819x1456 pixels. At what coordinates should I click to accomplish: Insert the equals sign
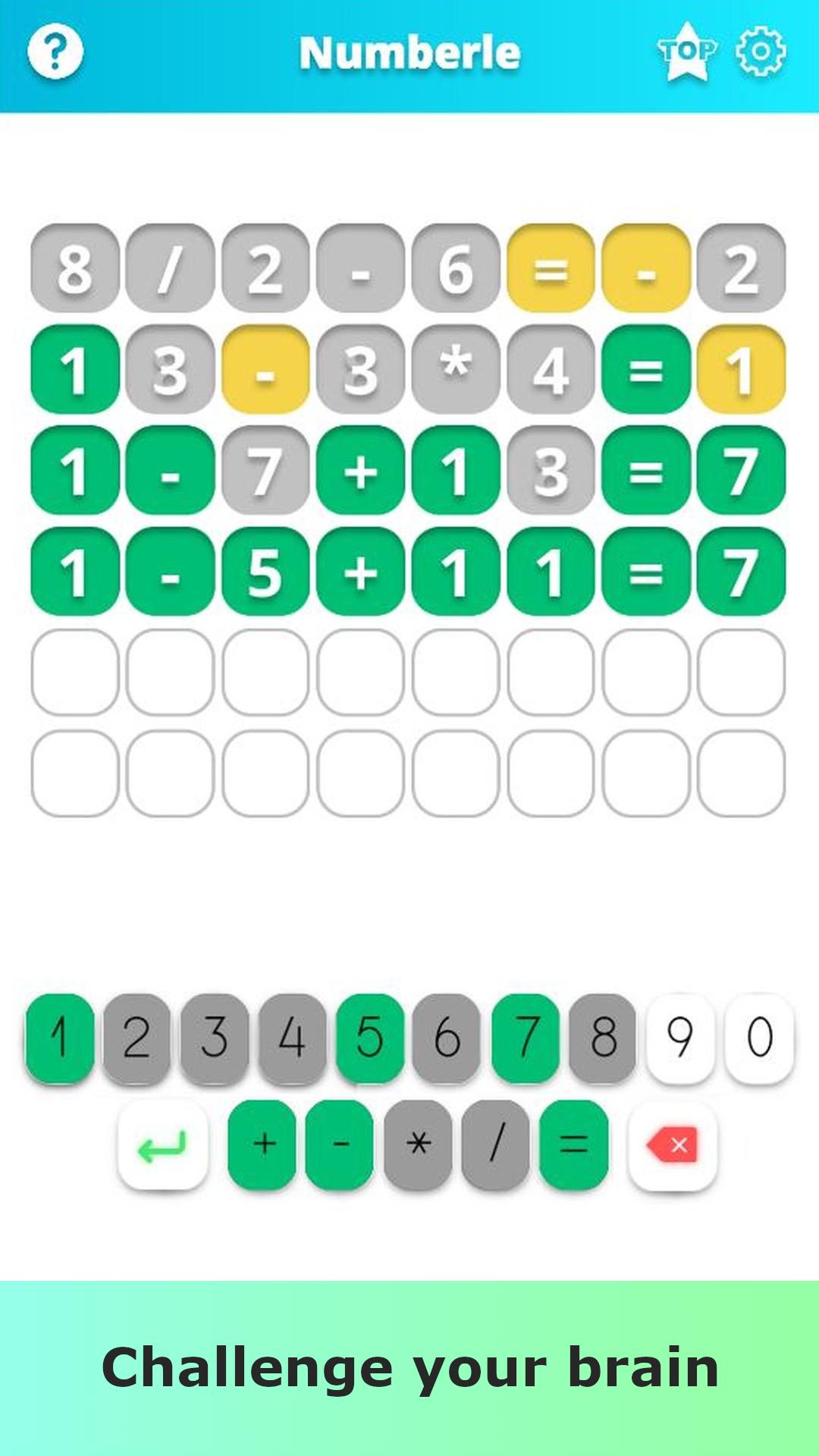click(x=573, y=1145)
